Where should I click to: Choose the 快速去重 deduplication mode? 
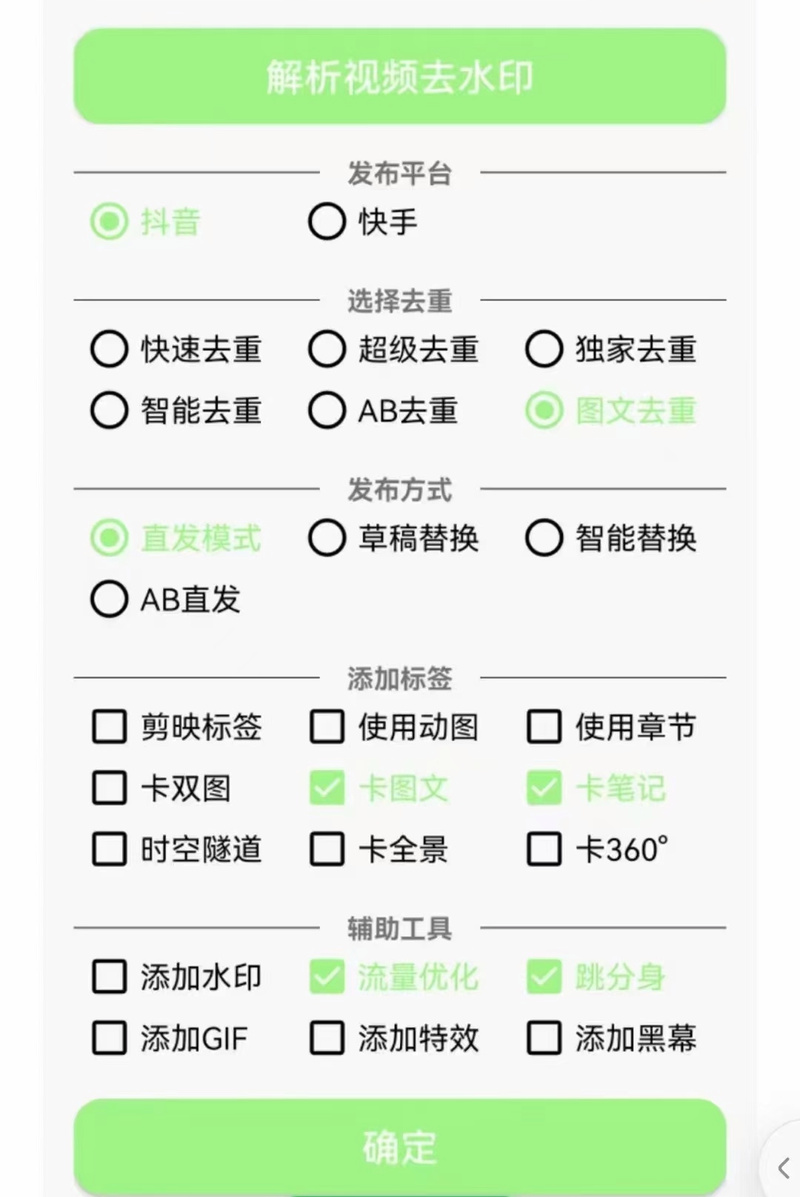[110, 349]
